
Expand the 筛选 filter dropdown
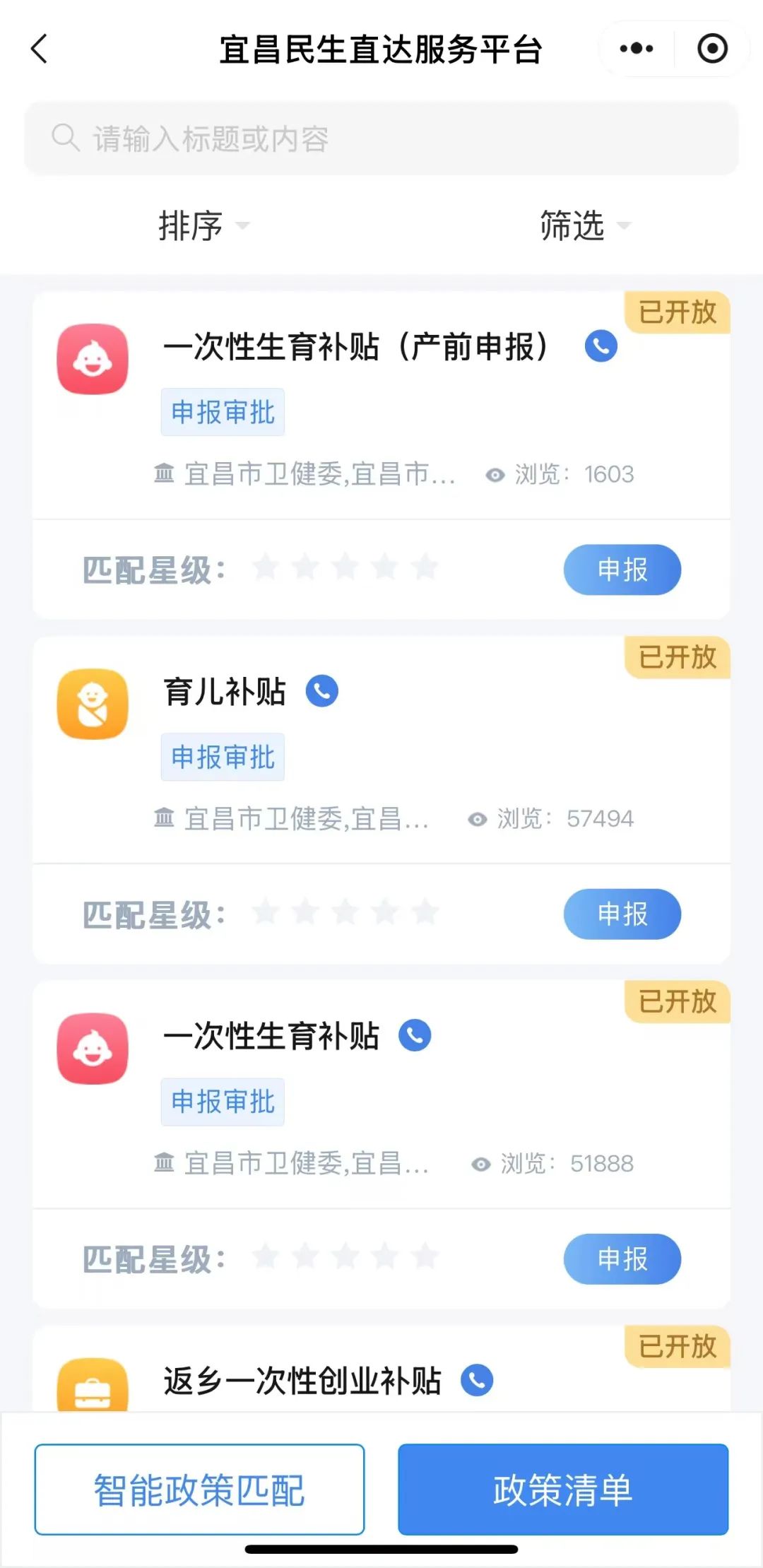point(585,226)
